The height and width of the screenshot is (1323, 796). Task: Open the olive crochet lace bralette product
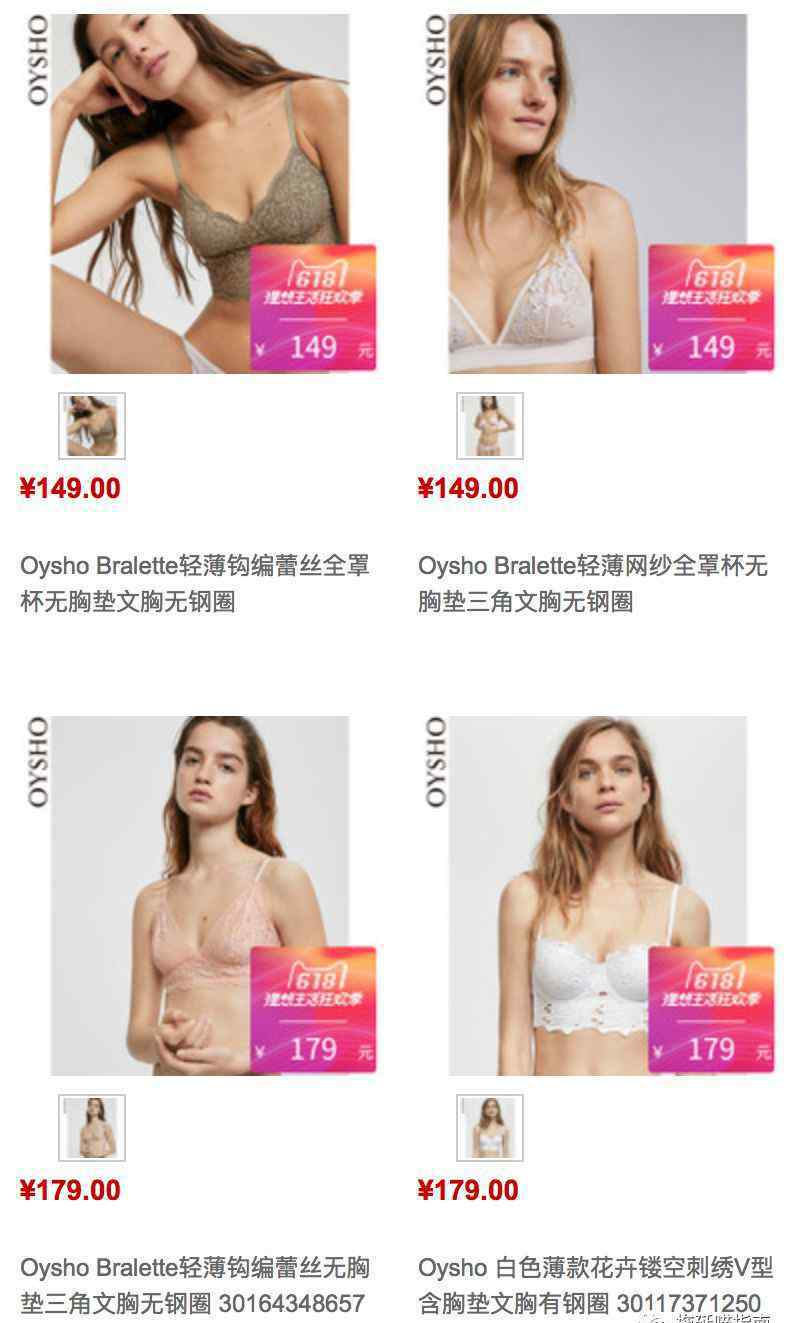click(x=199, y=194)
